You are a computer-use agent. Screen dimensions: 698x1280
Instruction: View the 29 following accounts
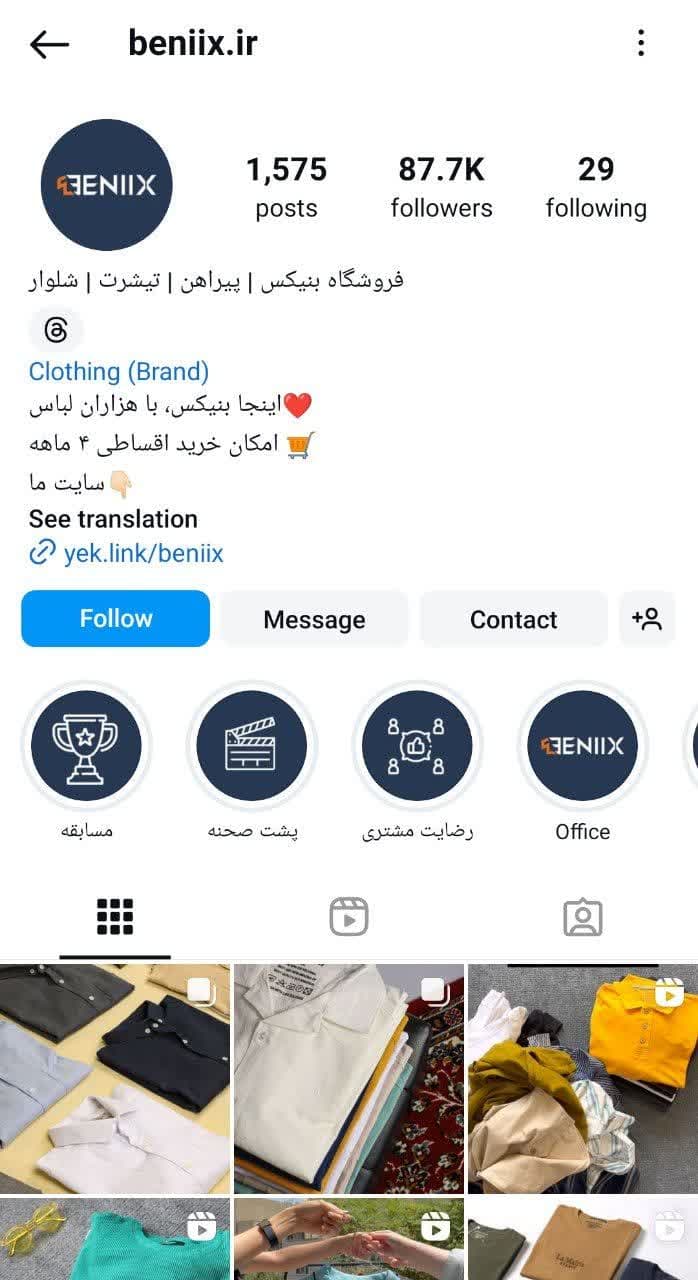pos(596,187)
